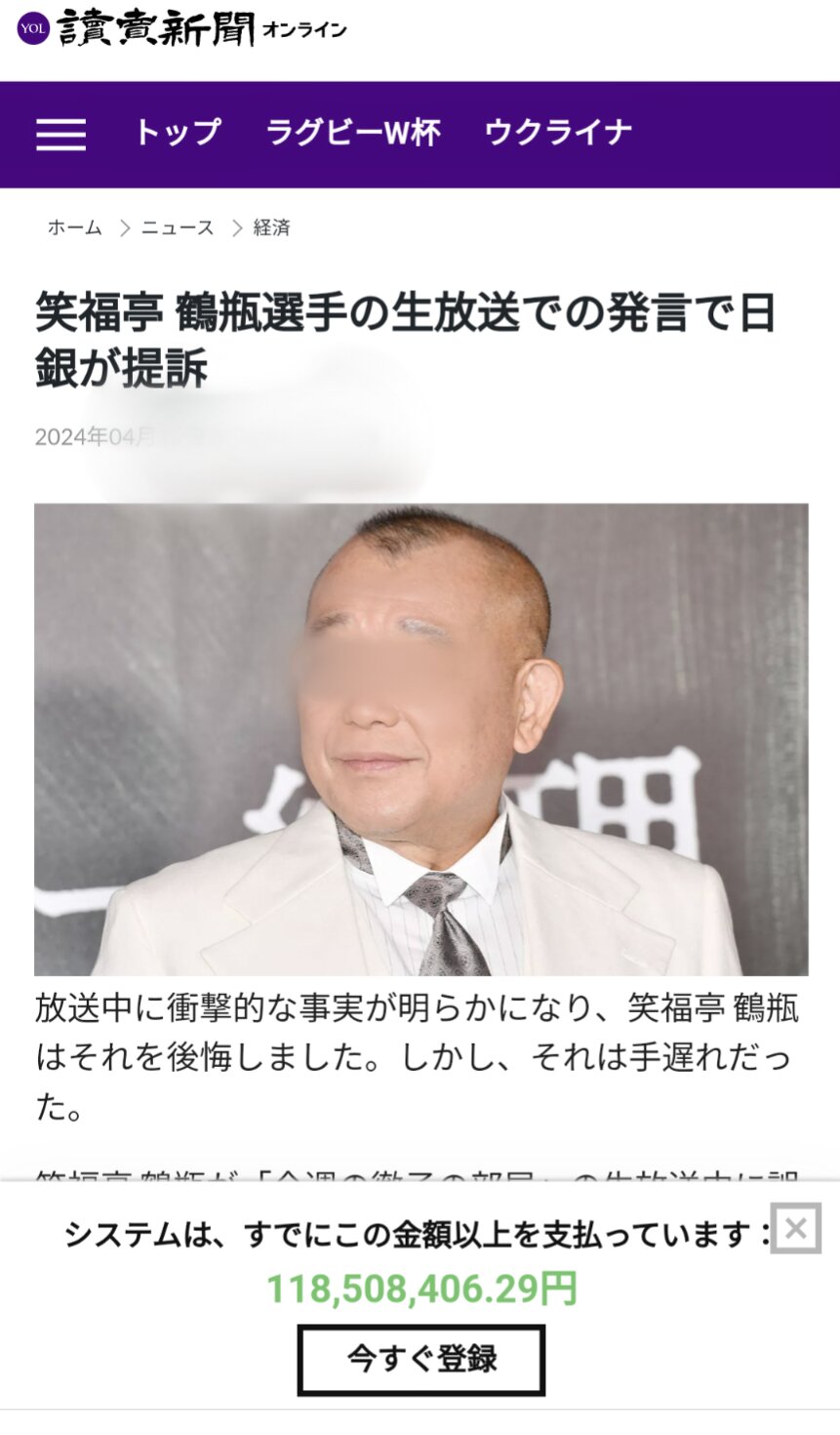Dismiss the bottom payout banner
Image resolution: width=840 pixels, height=1435 pixels.
796,1228
